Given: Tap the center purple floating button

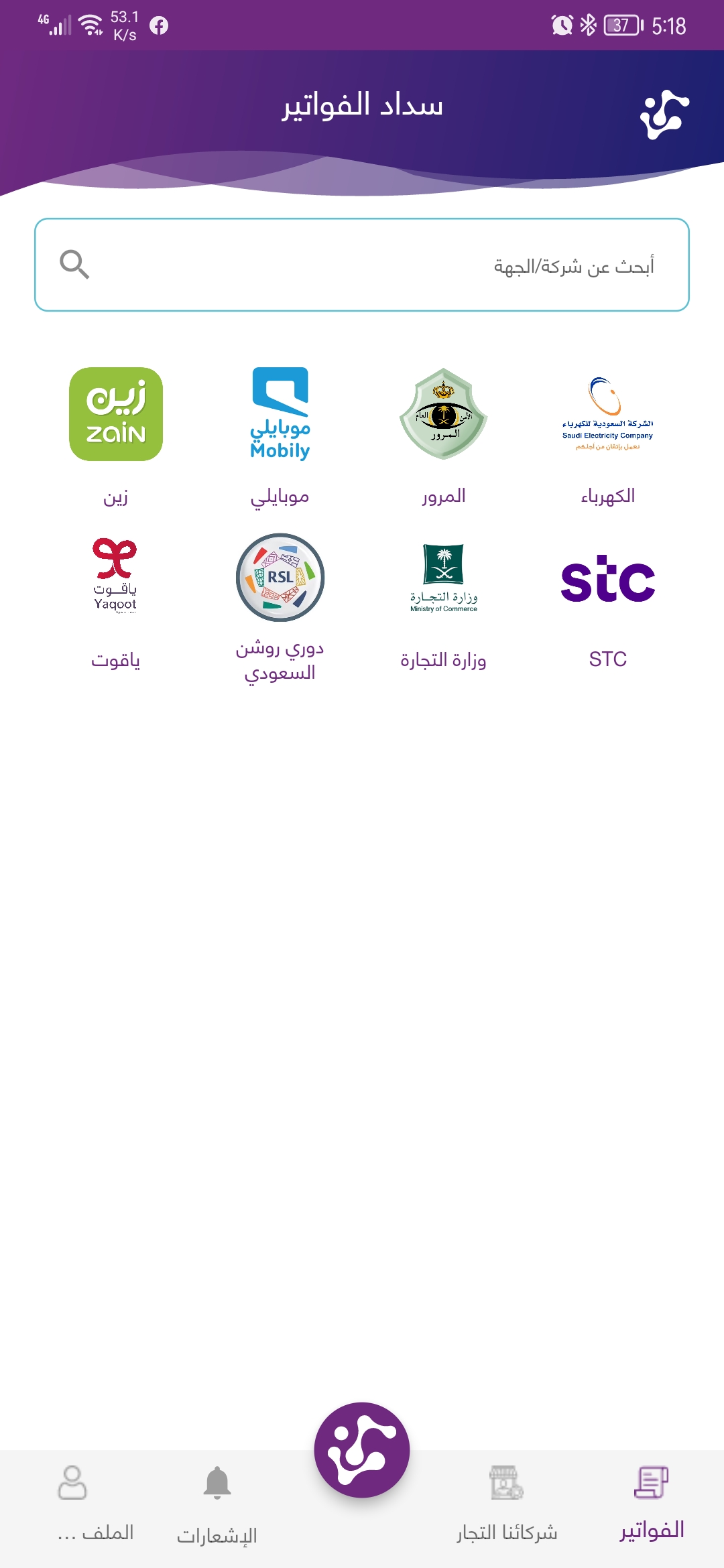Looking at the screenshot, I should pyautogui.click(x=362, y=1449).
